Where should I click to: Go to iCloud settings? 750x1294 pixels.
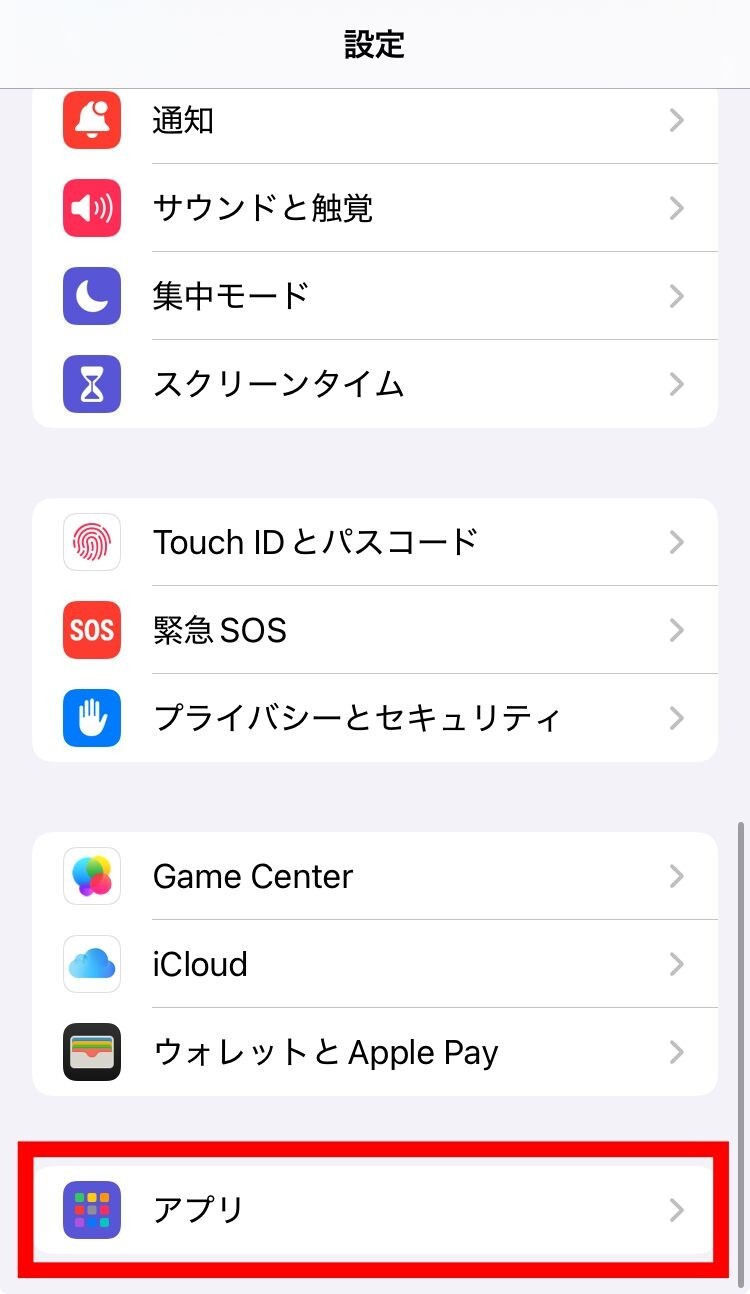[374, 964]
